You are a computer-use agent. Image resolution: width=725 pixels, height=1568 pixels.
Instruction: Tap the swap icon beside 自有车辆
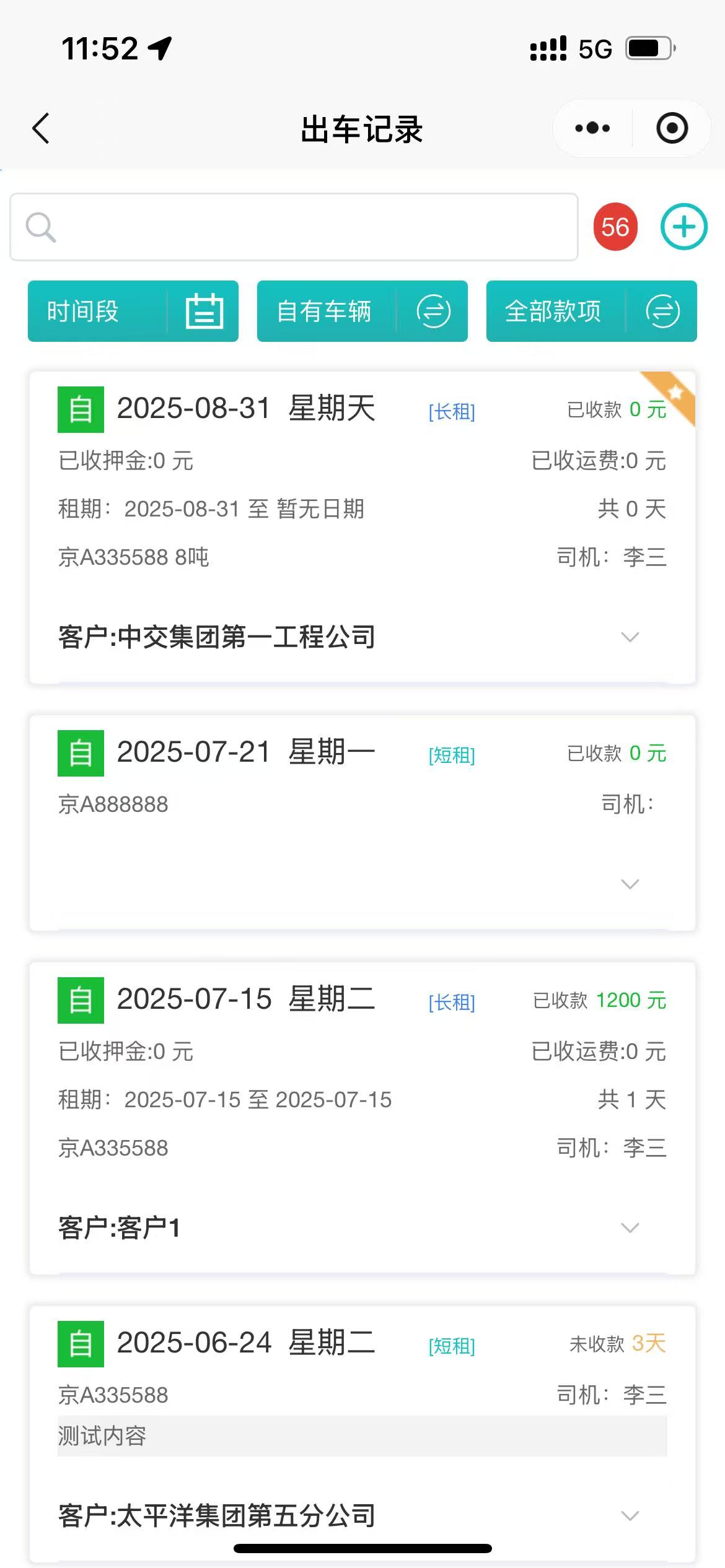click(x=434, y=311)
